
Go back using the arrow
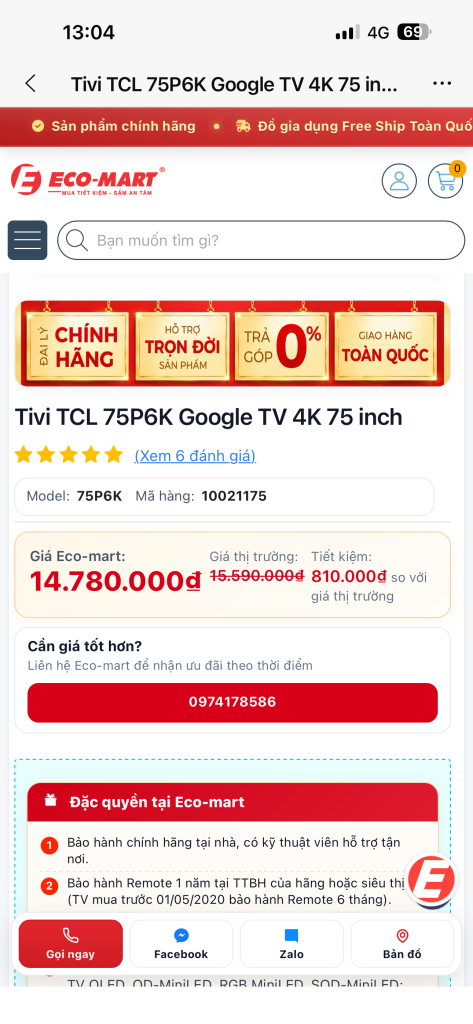[30, 84]
